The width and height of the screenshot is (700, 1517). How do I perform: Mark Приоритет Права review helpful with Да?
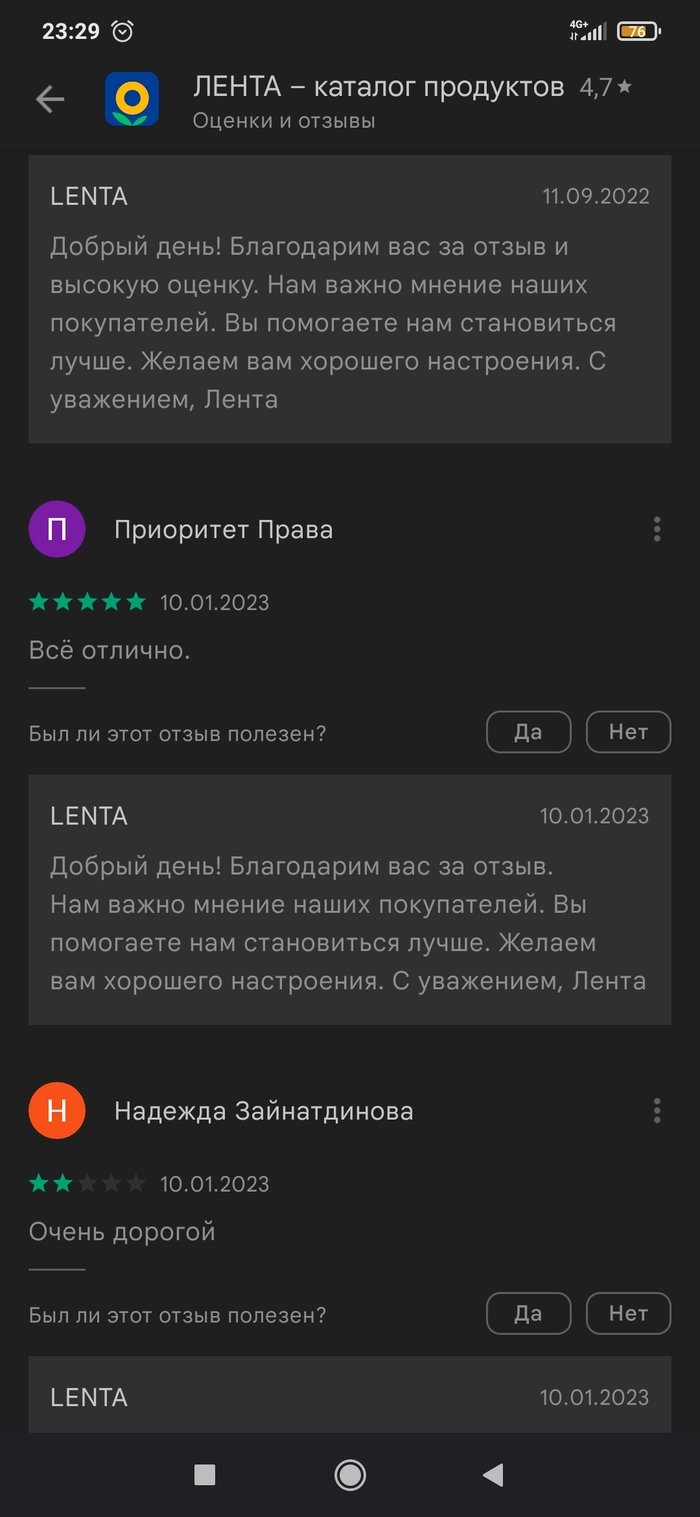(x=528, y=732)
